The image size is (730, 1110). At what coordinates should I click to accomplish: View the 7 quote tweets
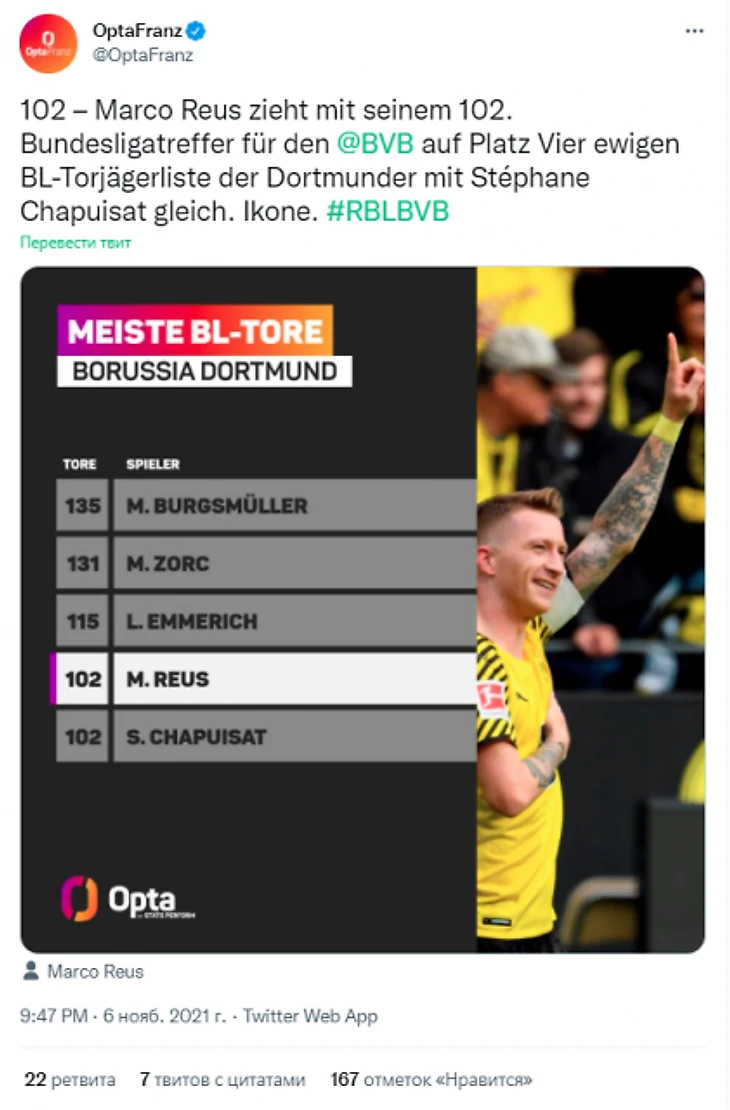click(222, 1080)
